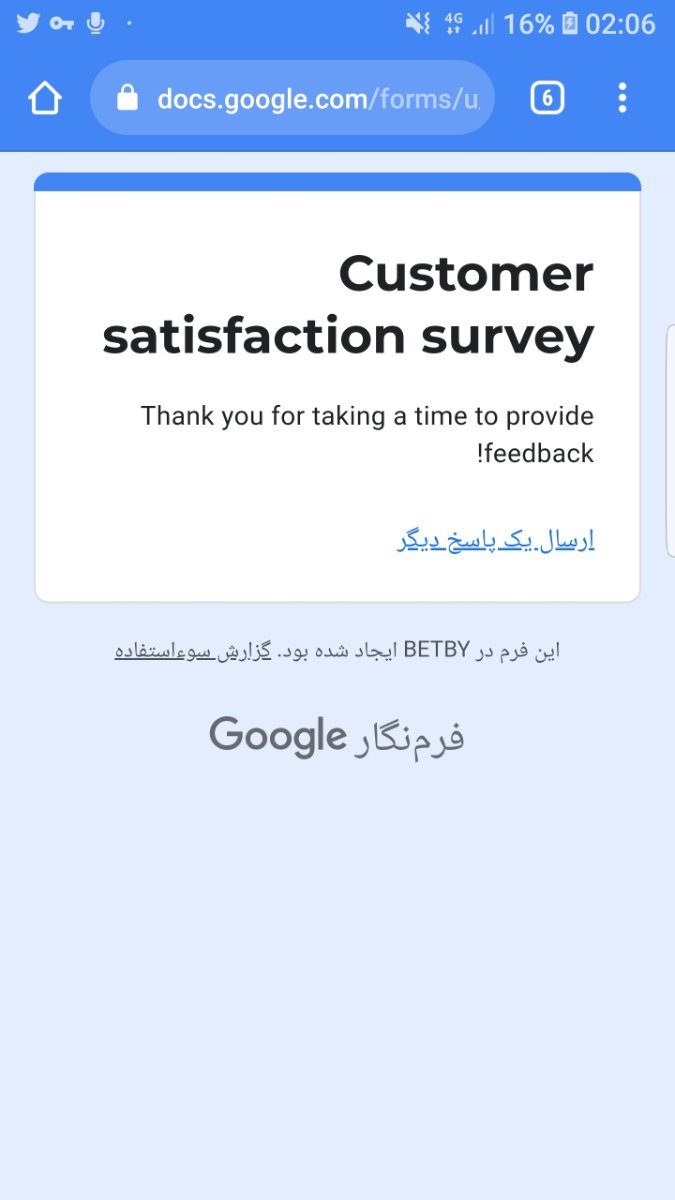The width and height of the screenshot is (675, 1200).
Task: Open the underlined report abuse link
Action: pos(193,651)
